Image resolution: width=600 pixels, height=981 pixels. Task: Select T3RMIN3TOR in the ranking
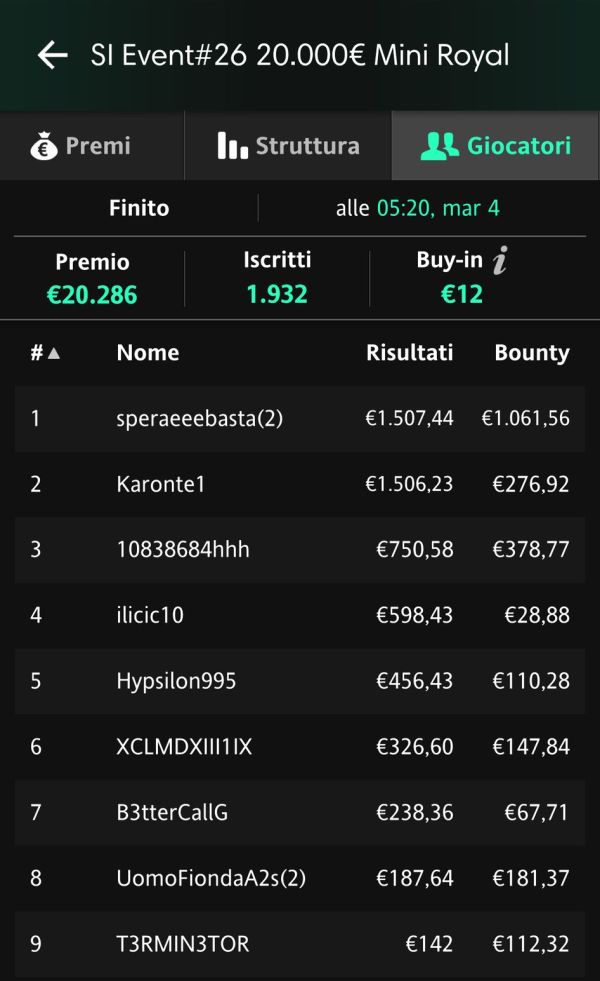[300, 943]
